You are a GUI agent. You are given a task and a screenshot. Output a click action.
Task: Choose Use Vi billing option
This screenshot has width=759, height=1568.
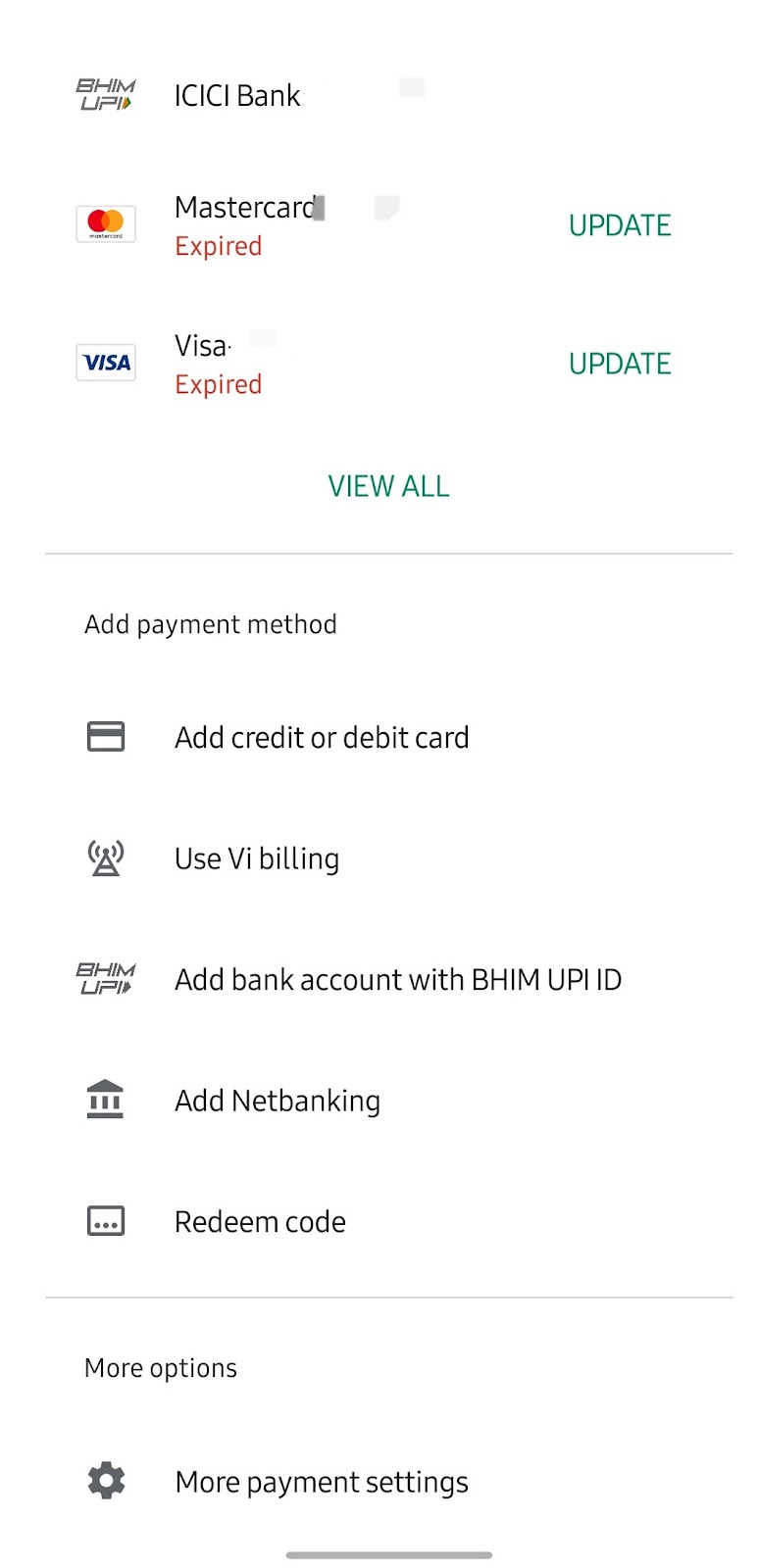click(x=257, y=858)
